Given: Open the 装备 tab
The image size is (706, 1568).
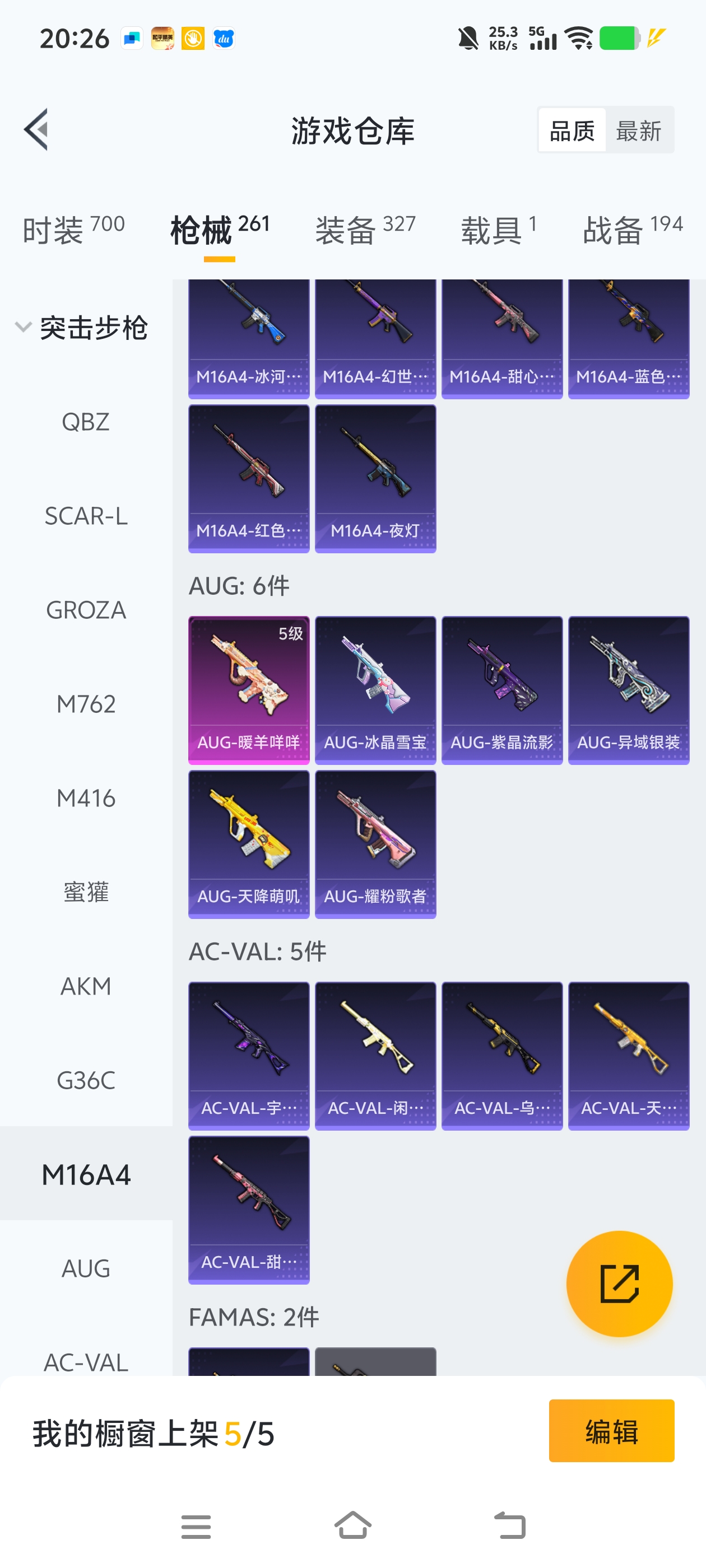Looking at the screenshot, I should point(365,230).
